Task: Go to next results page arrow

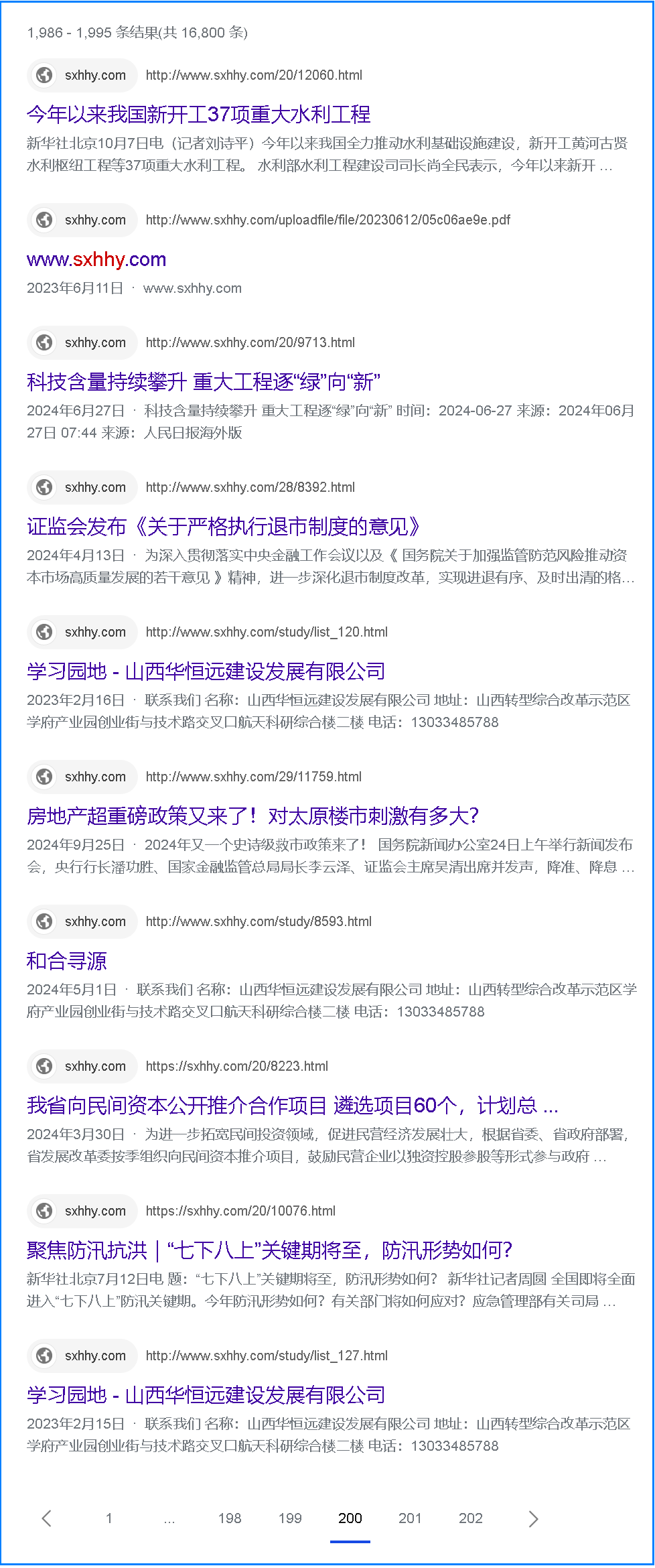Action: (x=532, y=1518)
